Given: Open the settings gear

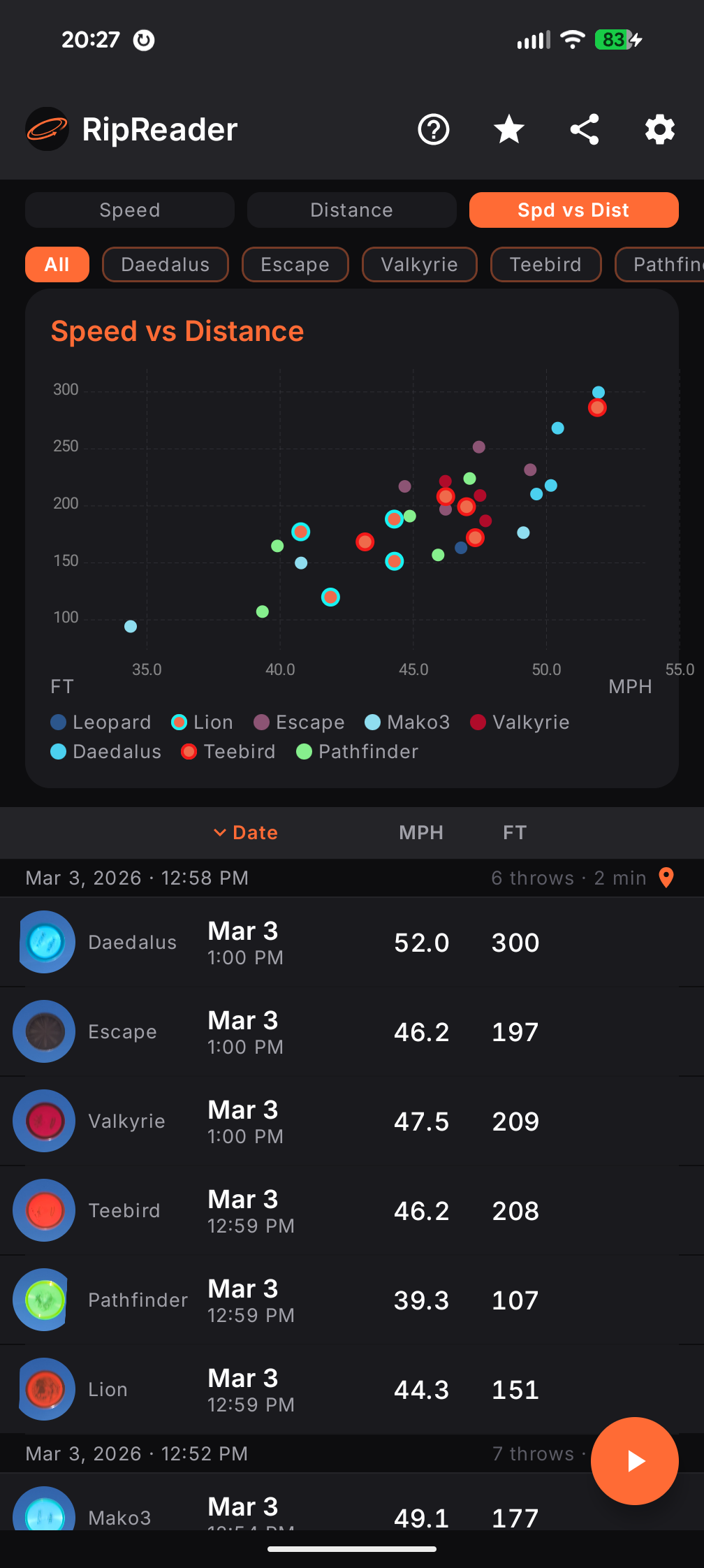Looking at the screenshot, I should (x=659, y=129).
